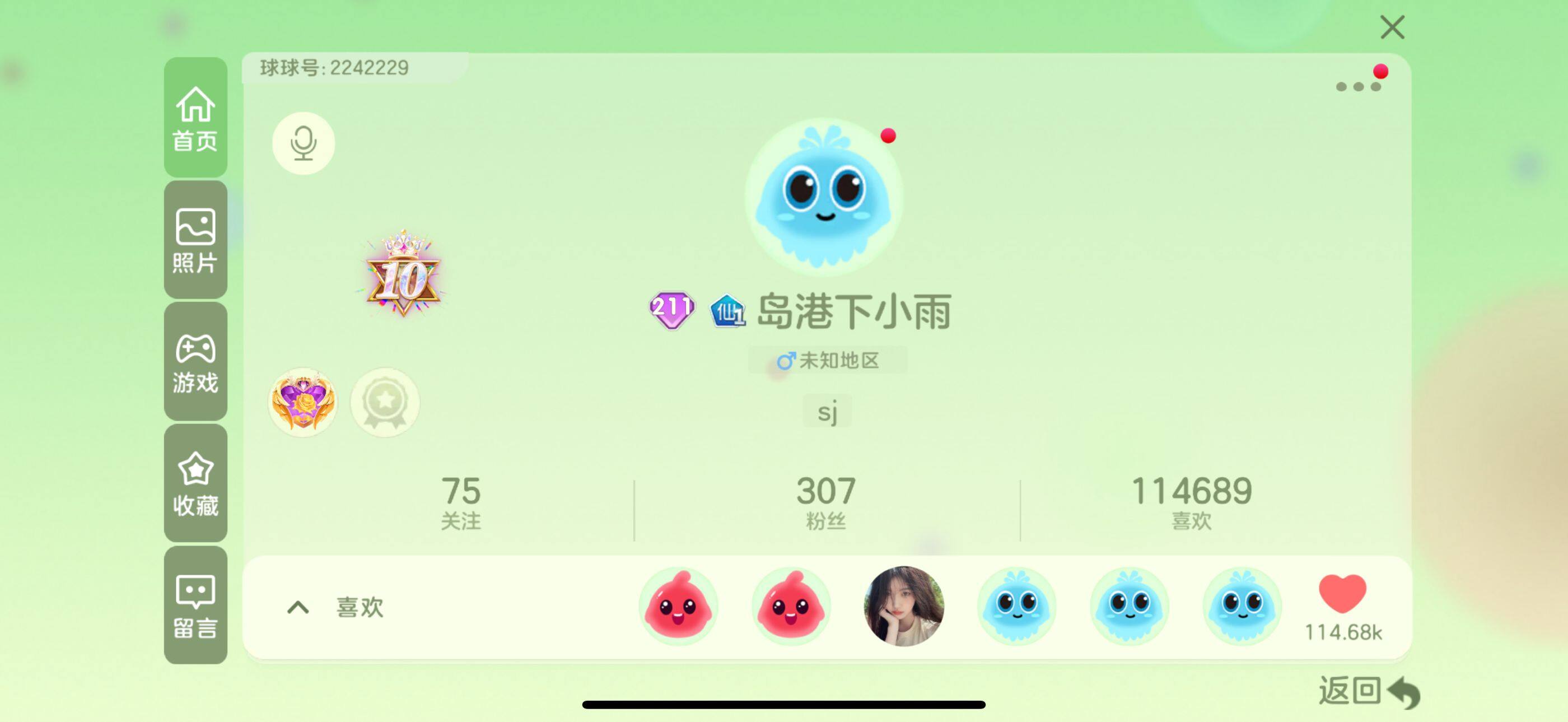Open the 收藏 tab
Image resolution: width=1568 pixels, height=722 pixels.
pyautogui.click(x=195, y=483)
